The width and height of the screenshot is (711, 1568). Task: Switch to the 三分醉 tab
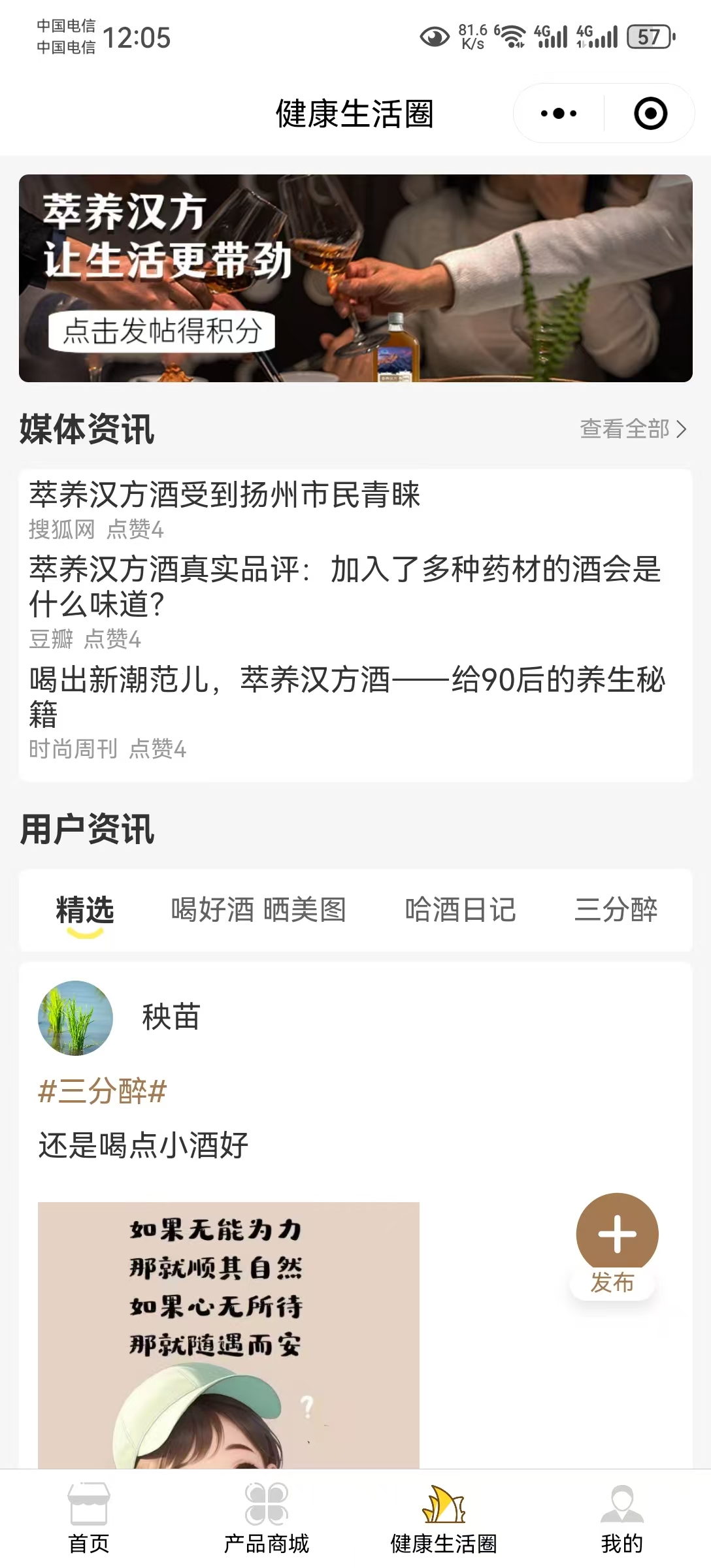pyautogui.click(x=616, y=909)
